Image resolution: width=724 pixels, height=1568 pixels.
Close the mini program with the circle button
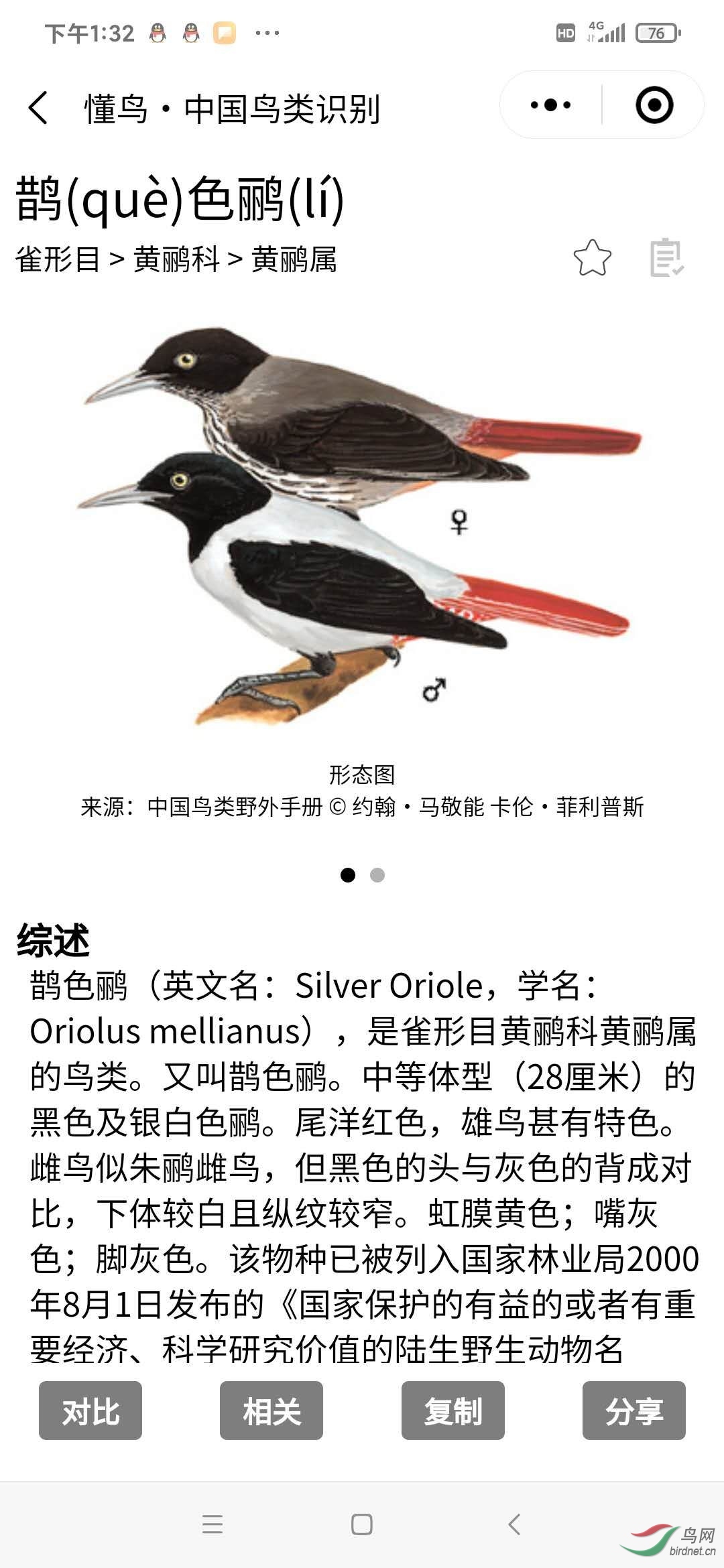click(x=654, y=105)
